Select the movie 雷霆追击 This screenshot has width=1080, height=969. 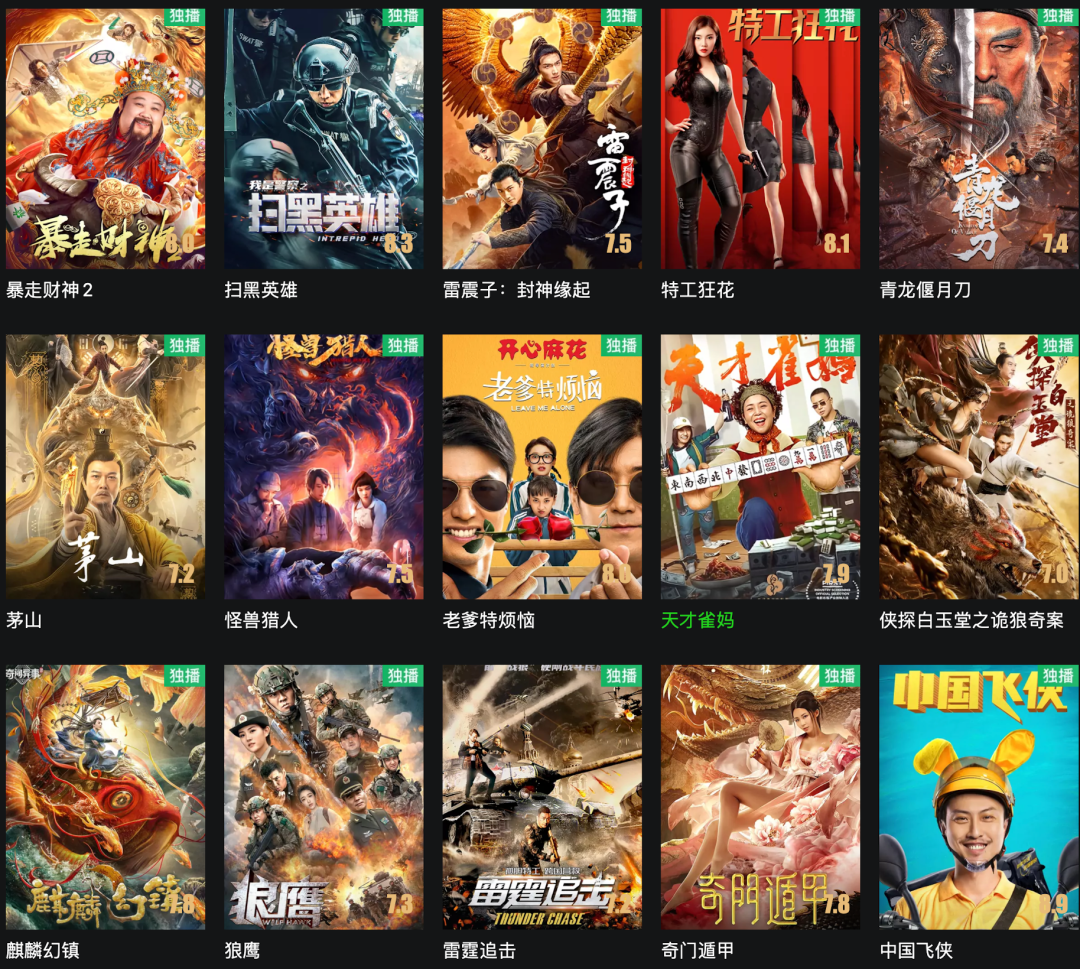pyautogui.click(x=542, y=797)
